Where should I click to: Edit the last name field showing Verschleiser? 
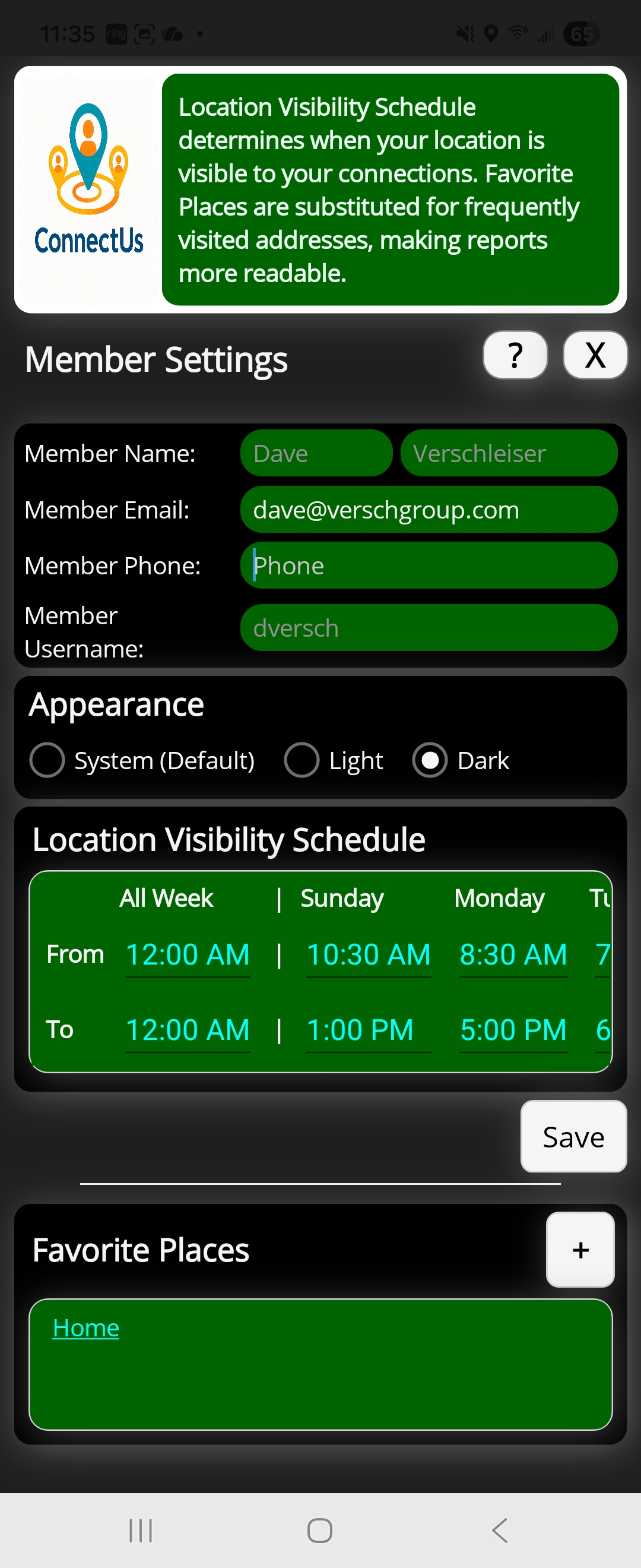tap(509, 454)
